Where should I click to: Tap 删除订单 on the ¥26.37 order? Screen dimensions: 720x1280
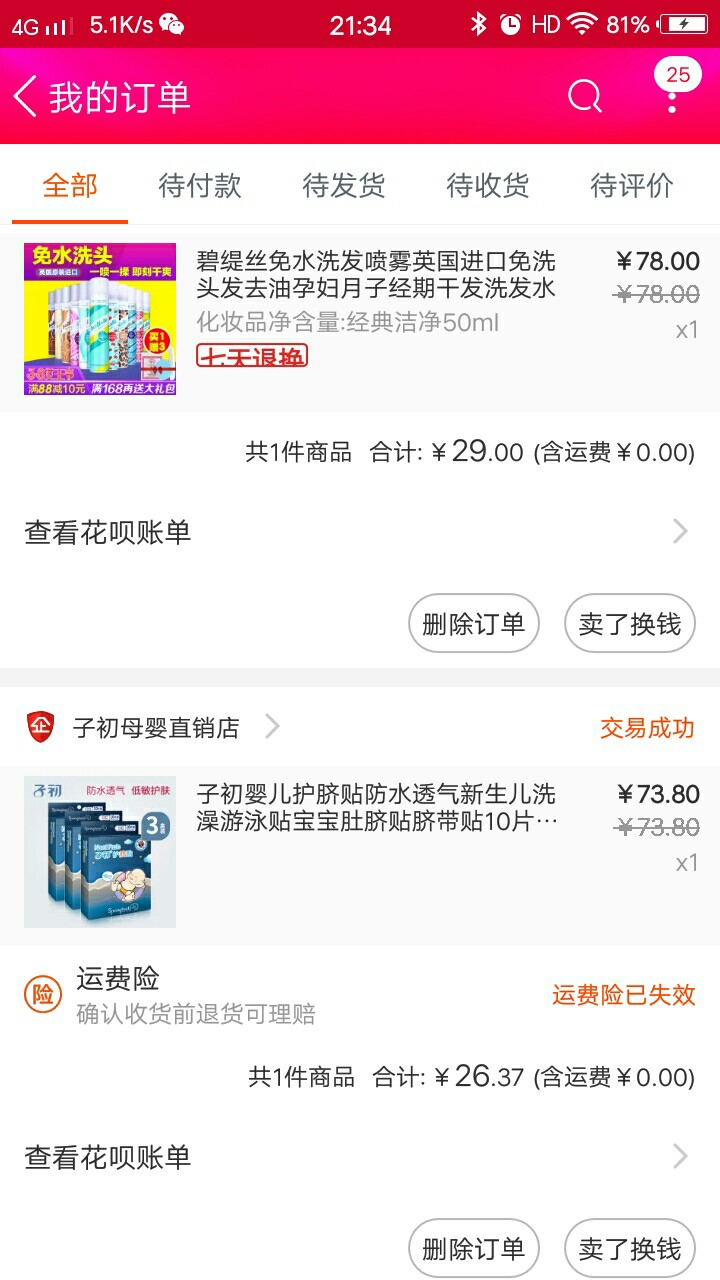474,1249
